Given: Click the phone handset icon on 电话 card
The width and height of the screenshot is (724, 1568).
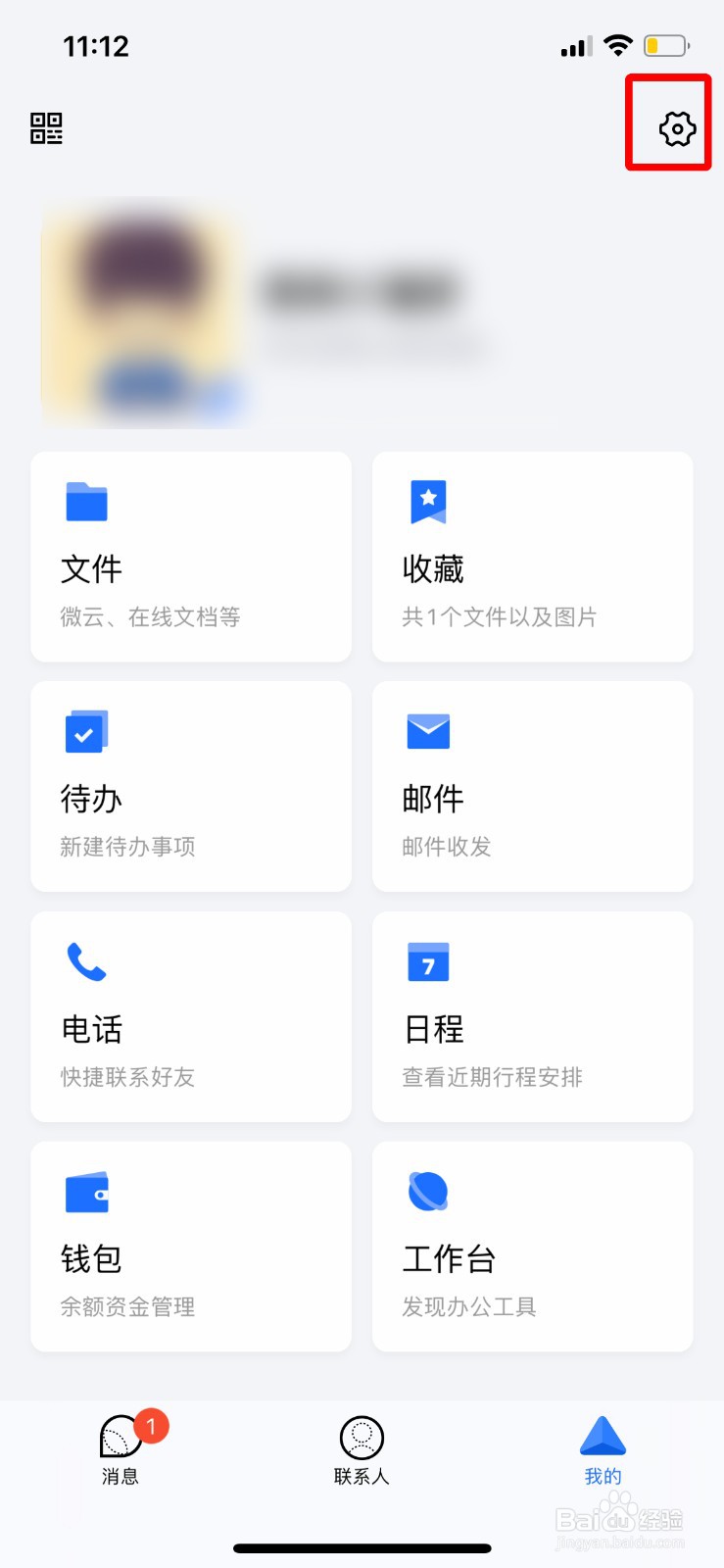Looking at the screenshot, I should point(88,962).
